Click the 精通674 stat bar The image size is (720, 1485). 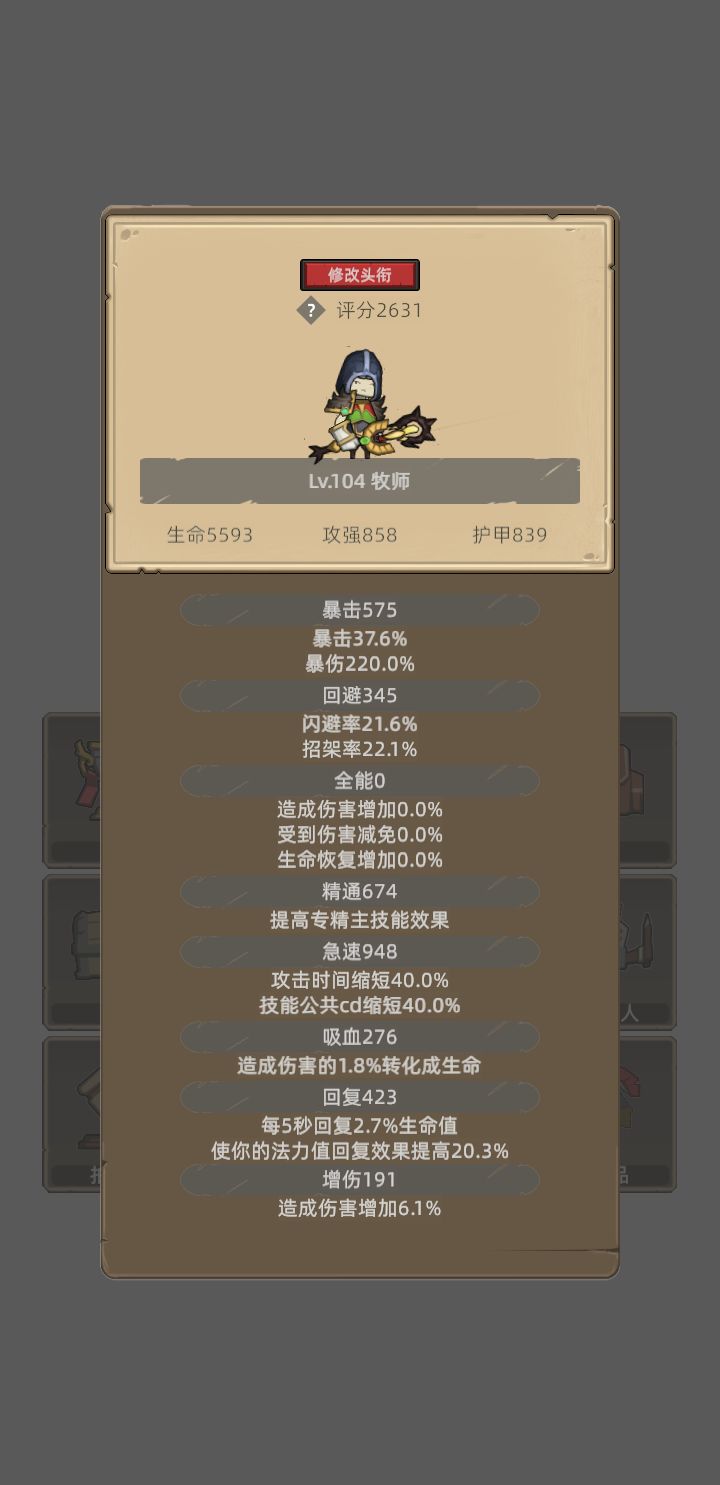(x=360, y=891)
